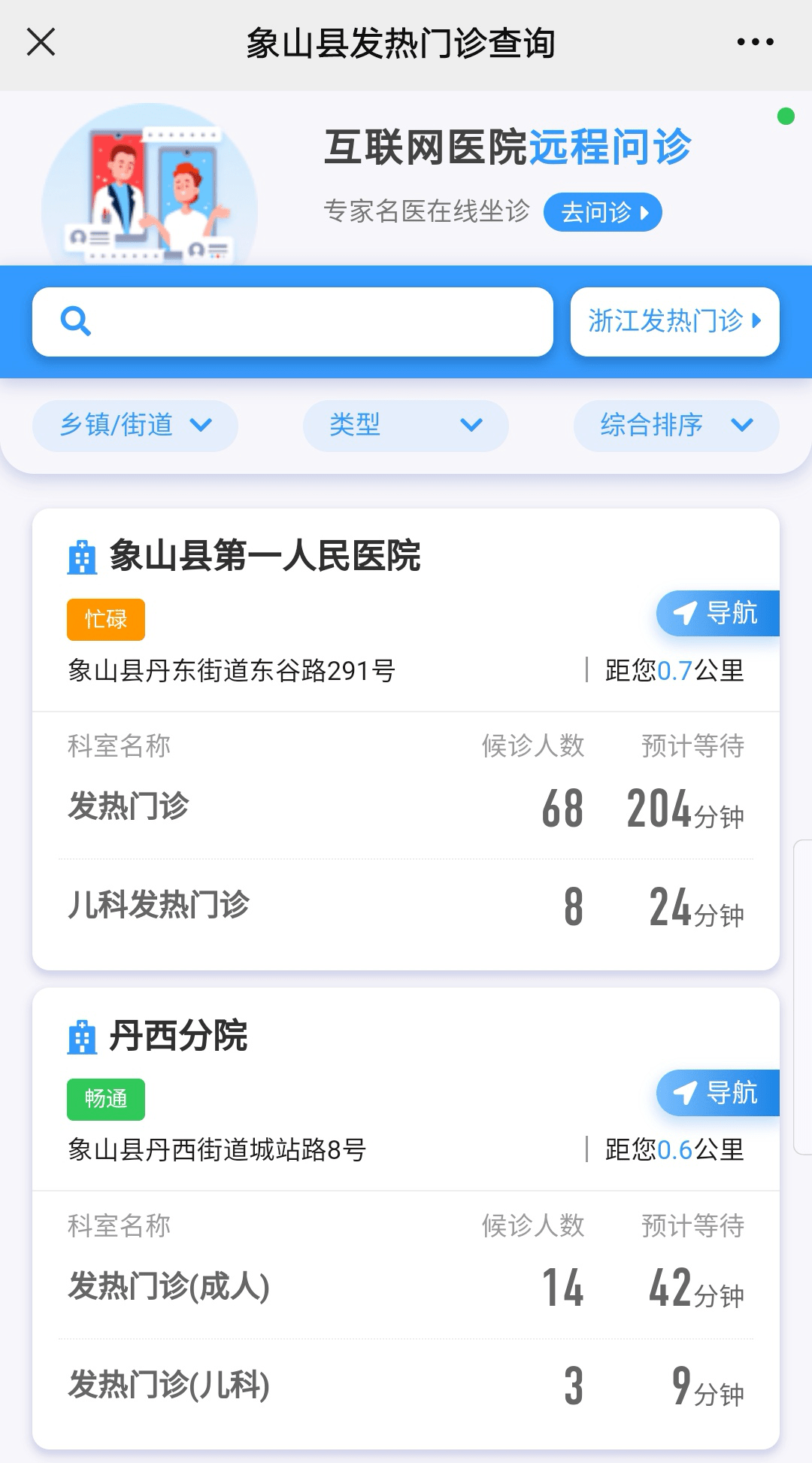Click the navigation arrow icon on 丹西分院 导航 button
This screenshot has height=1463, width=812.
[x=686, y=1094]
